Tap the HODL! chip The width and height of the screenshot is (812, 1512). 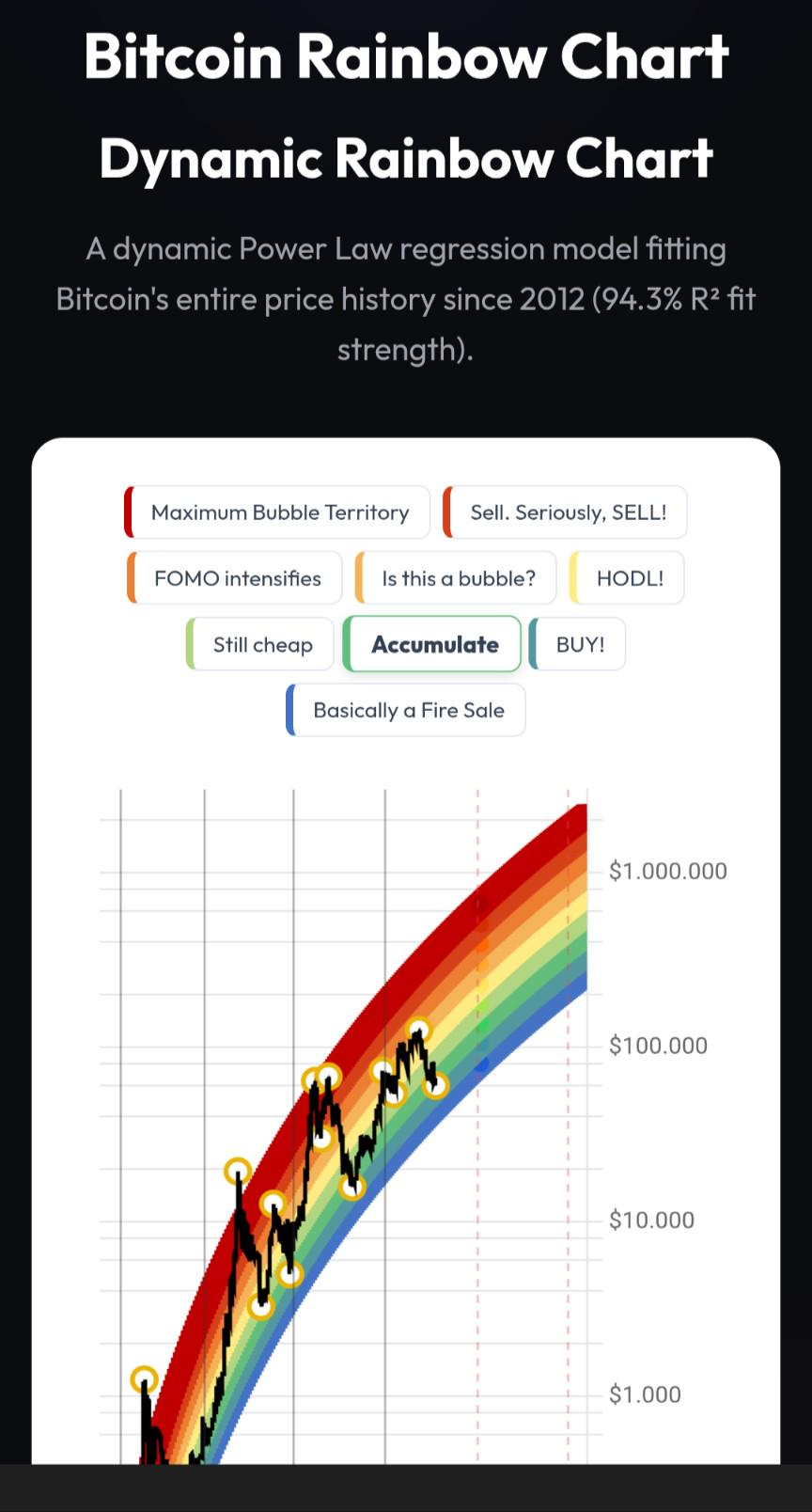click(x=627, y=578)
